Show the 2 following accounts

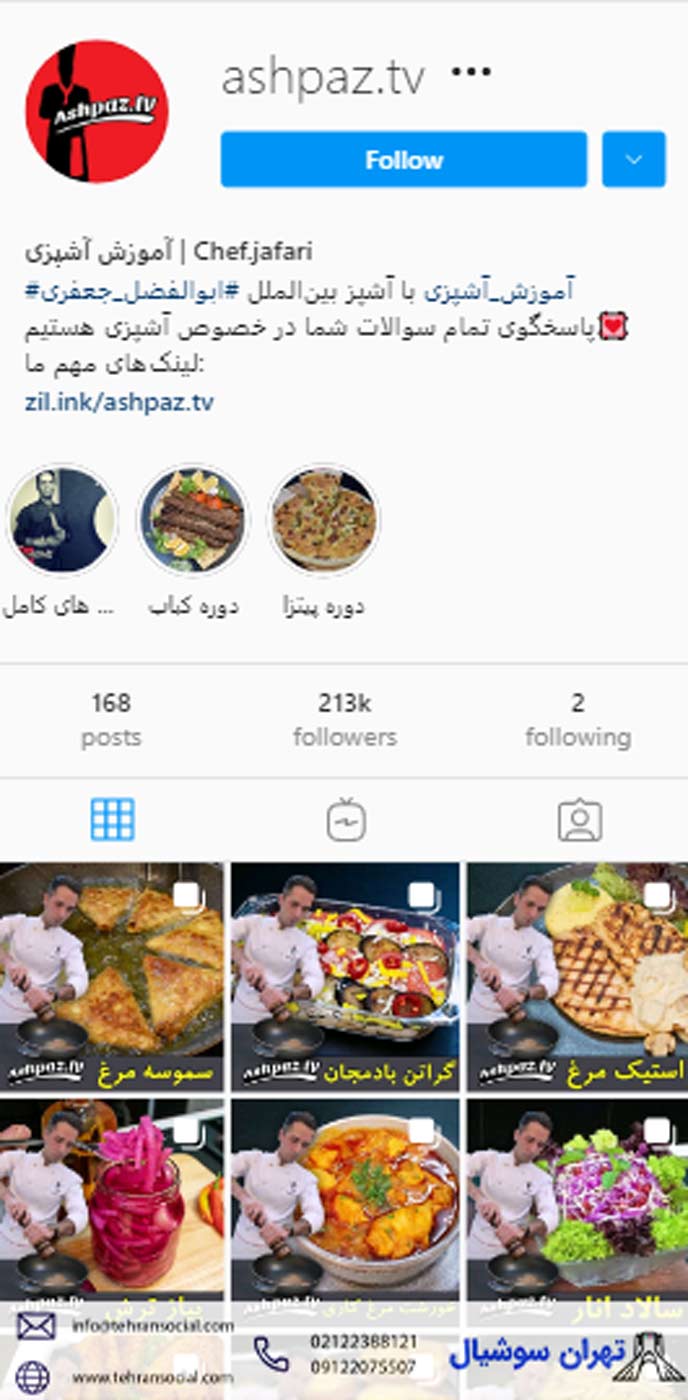[577, 719]
